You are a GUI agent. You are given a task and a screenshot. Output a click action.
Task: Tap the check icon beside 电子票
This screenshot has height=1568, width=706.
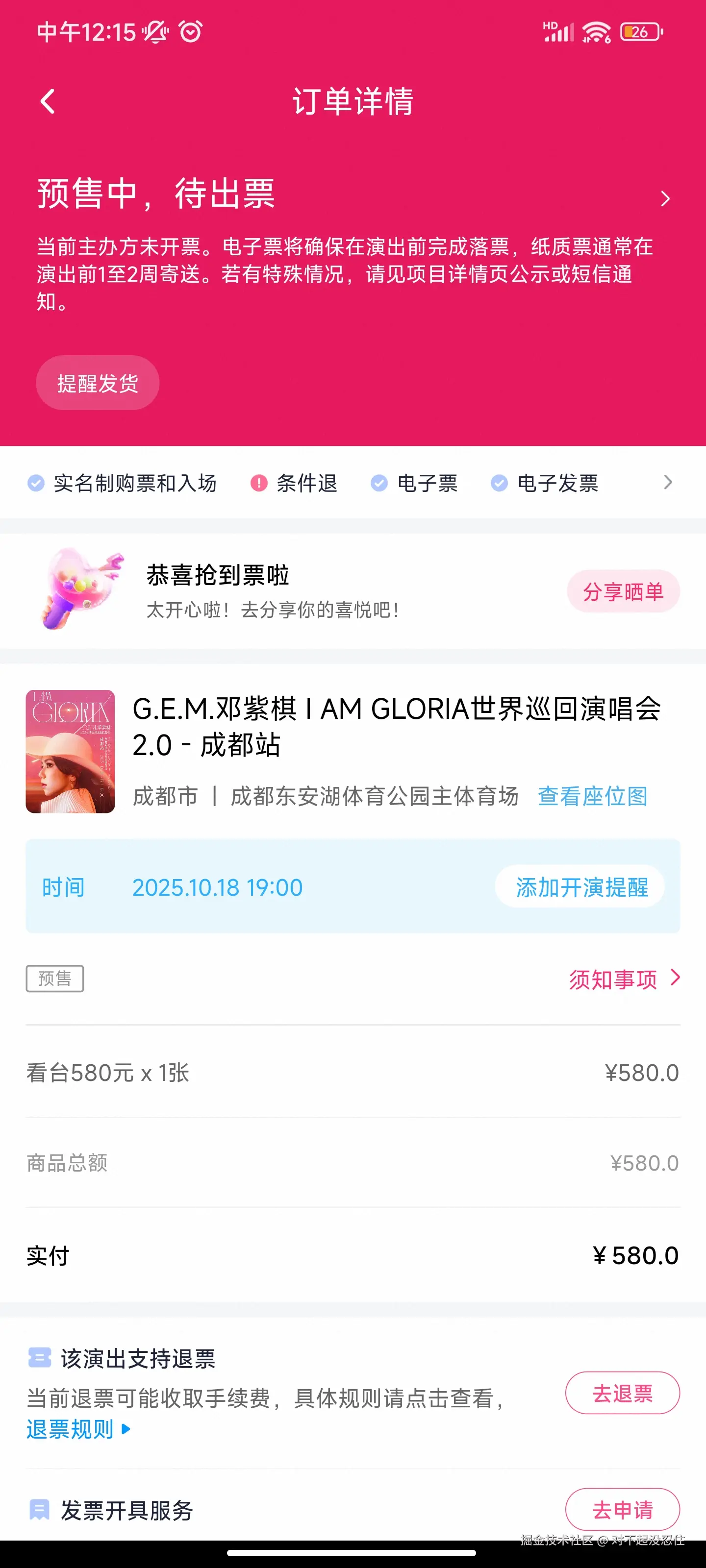[x=379, y=483]
